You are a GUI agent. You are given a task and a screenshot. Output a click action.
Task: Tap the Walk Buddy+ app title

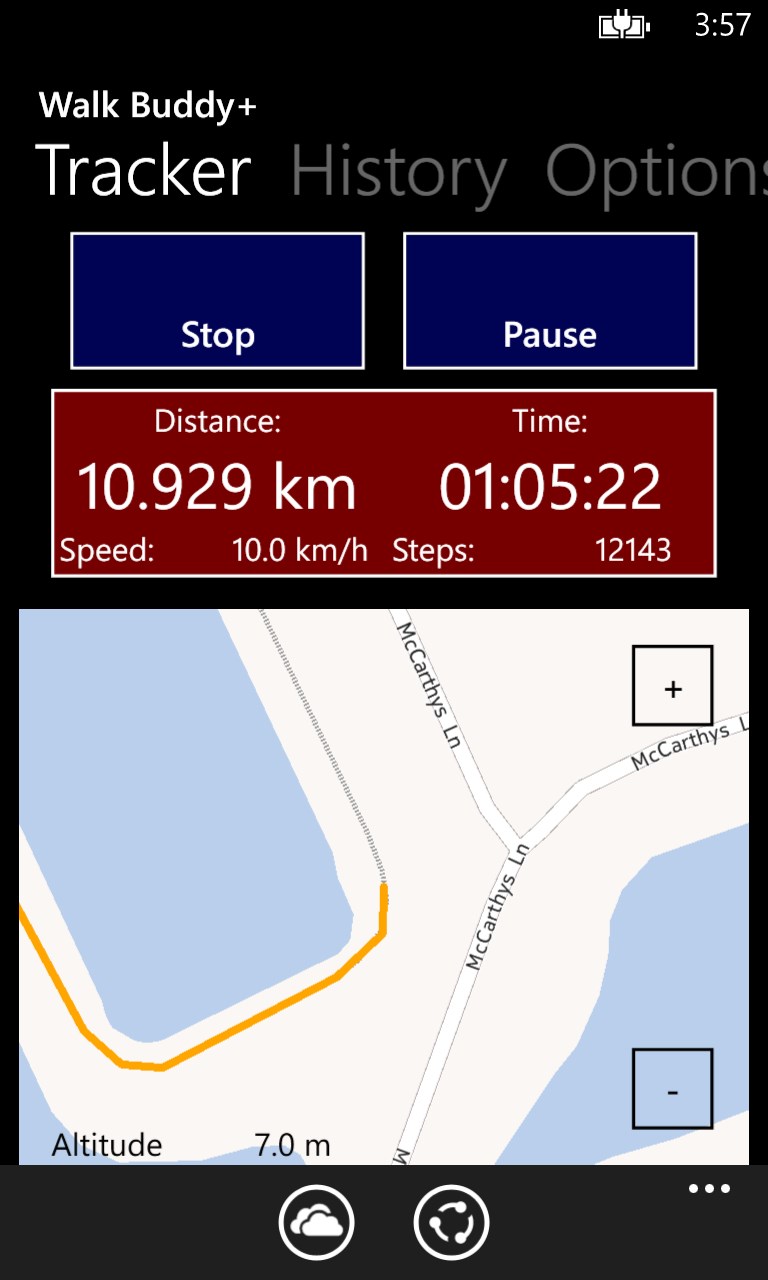[148, 104]
